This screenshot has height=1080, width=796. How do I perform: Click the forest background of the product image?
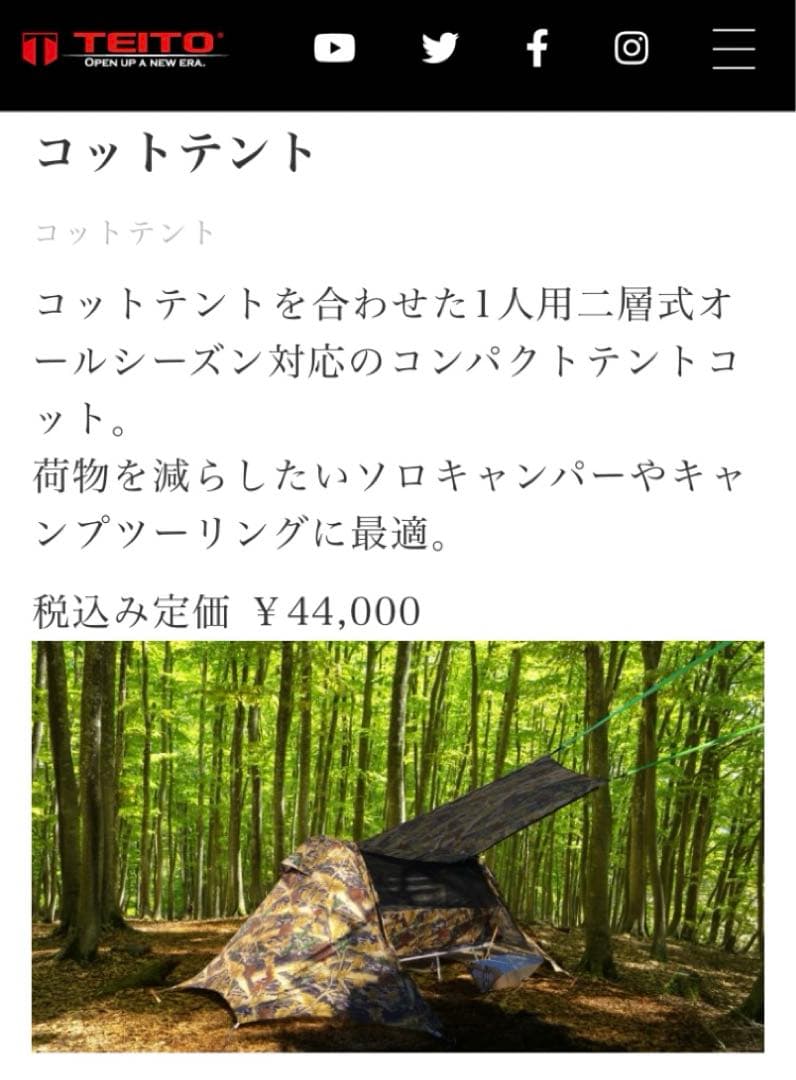point(150,720)
